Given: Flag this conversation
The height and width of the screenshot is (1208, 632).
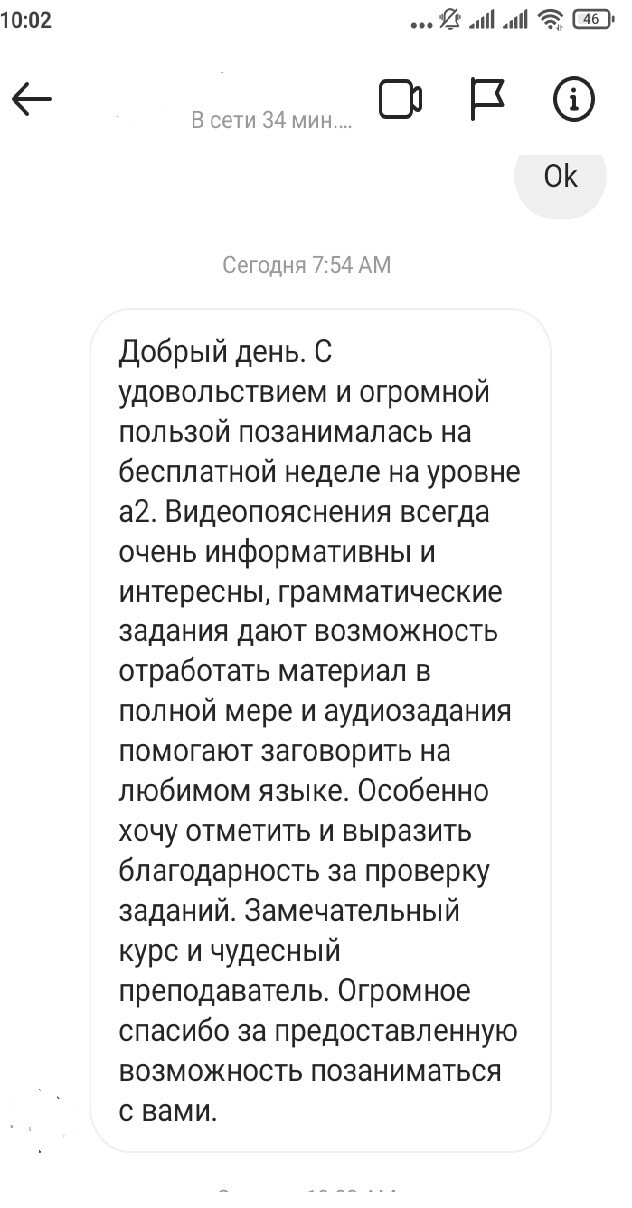Looking at the screenshot, I should [x=488, y=99].
